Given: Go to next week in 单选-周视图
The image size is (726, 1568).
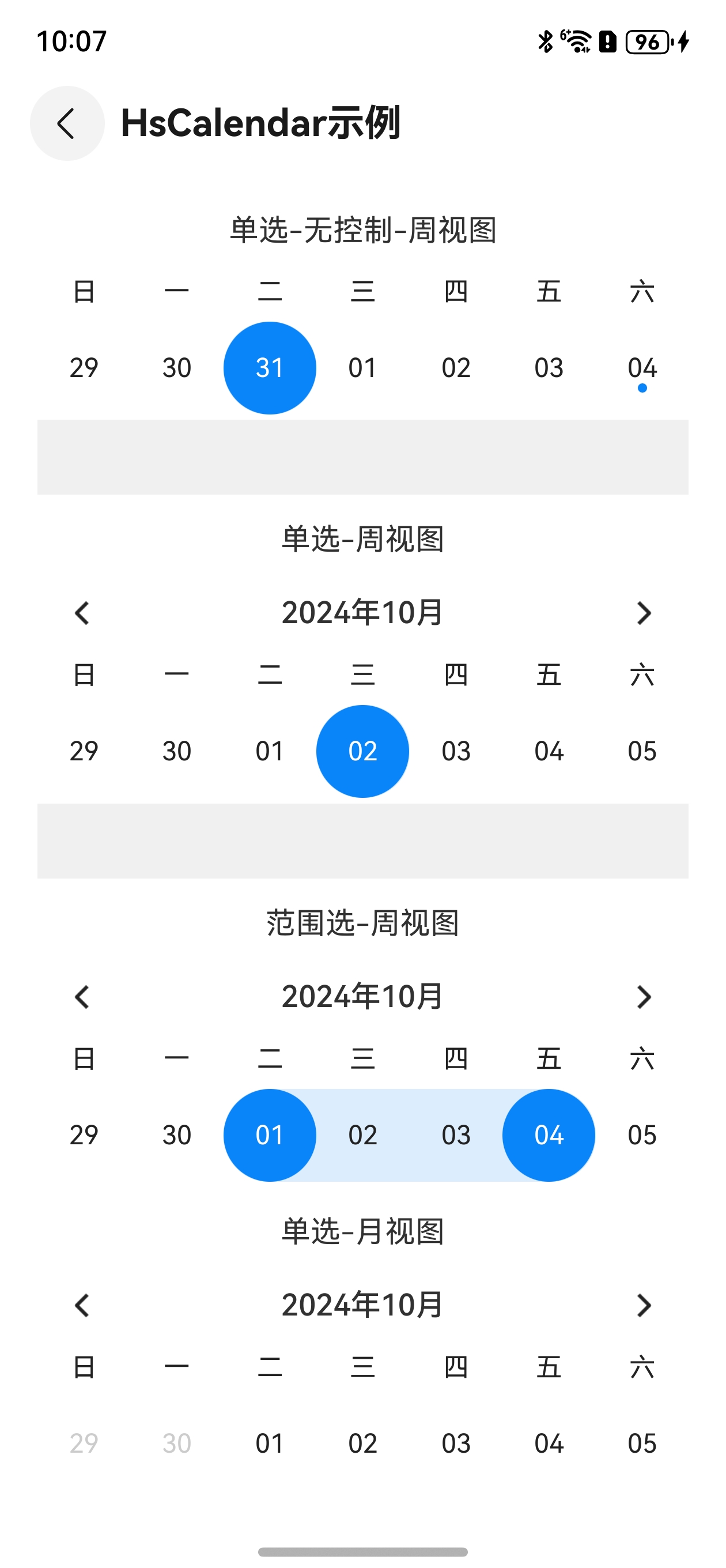Looking at the screenshot, I should click(644, 613).
